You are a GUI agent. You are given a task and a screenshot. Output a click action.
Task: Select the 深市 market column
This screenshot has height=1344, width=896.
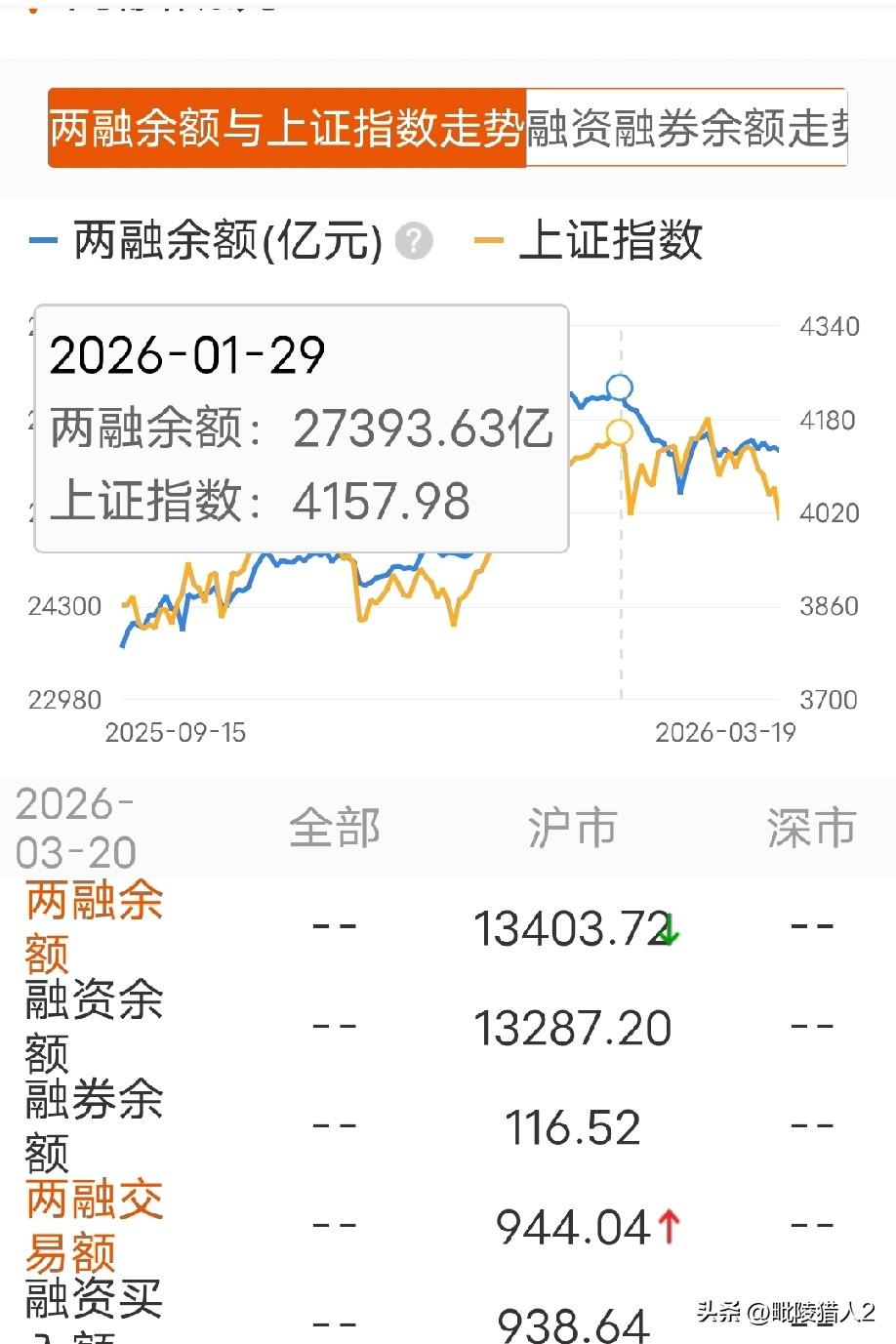pos(812,828)
